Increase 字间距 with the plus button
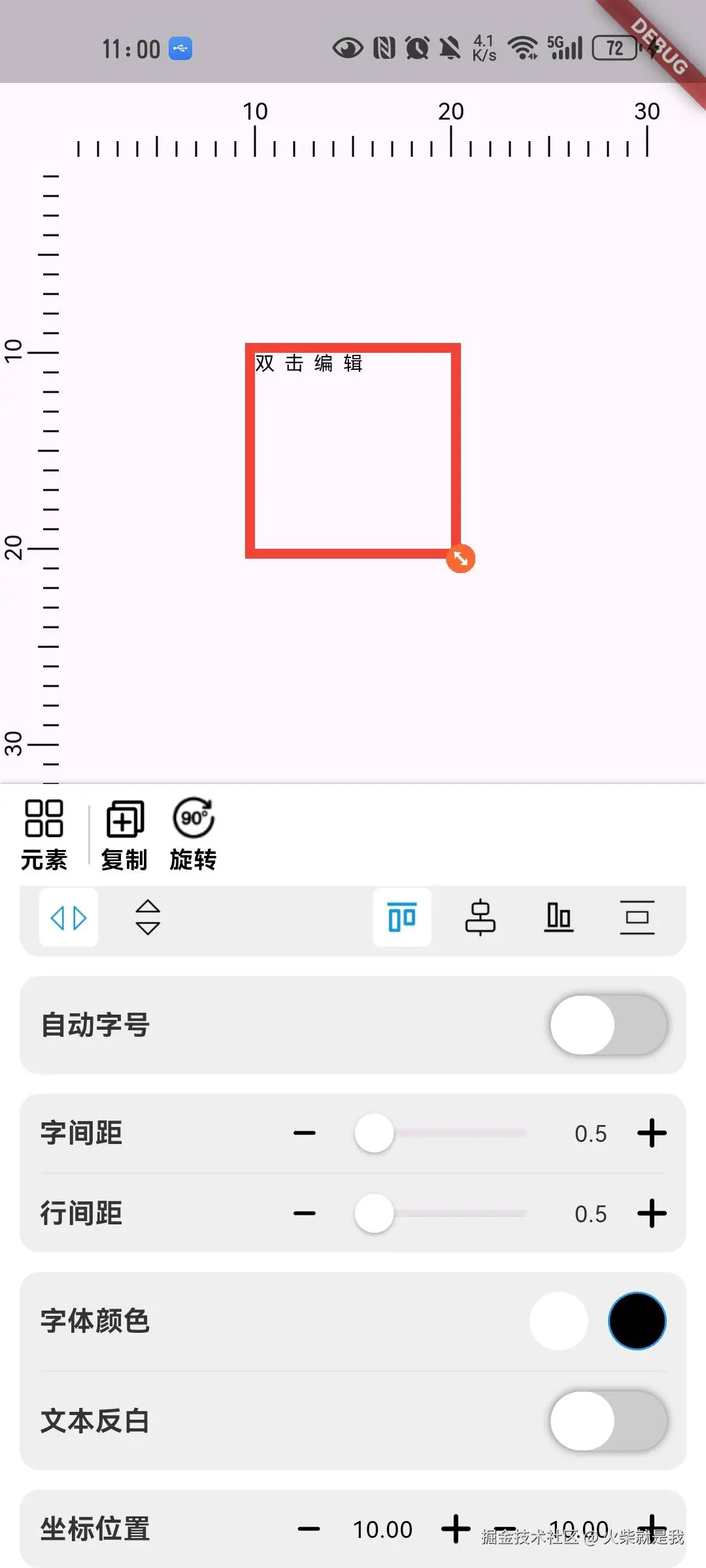The image size is (706, 1568). pyautogui.click(x=652, y=1133)
